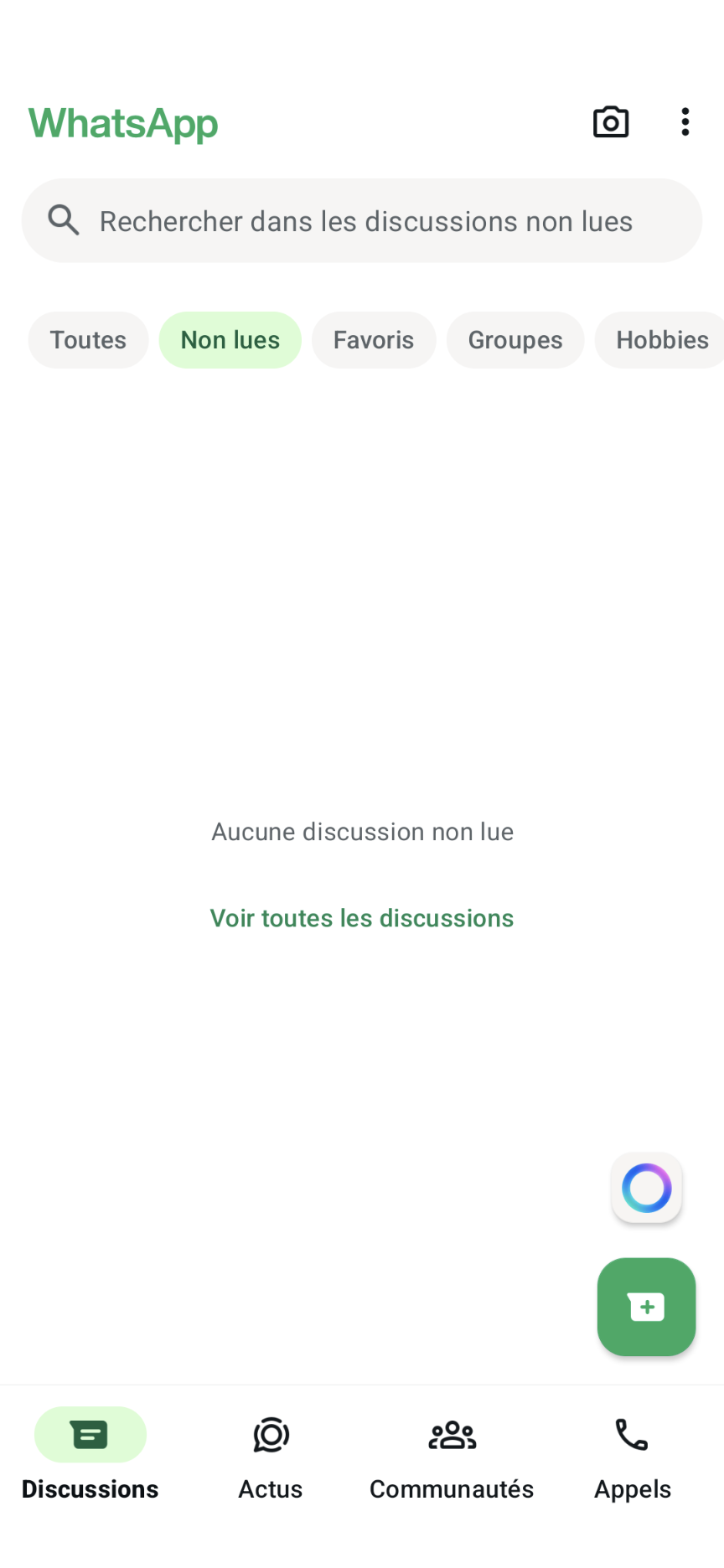This screenshot has height=1568, width=724.
Task: Select the Toutes filter chip
Action: pos(88,340)
